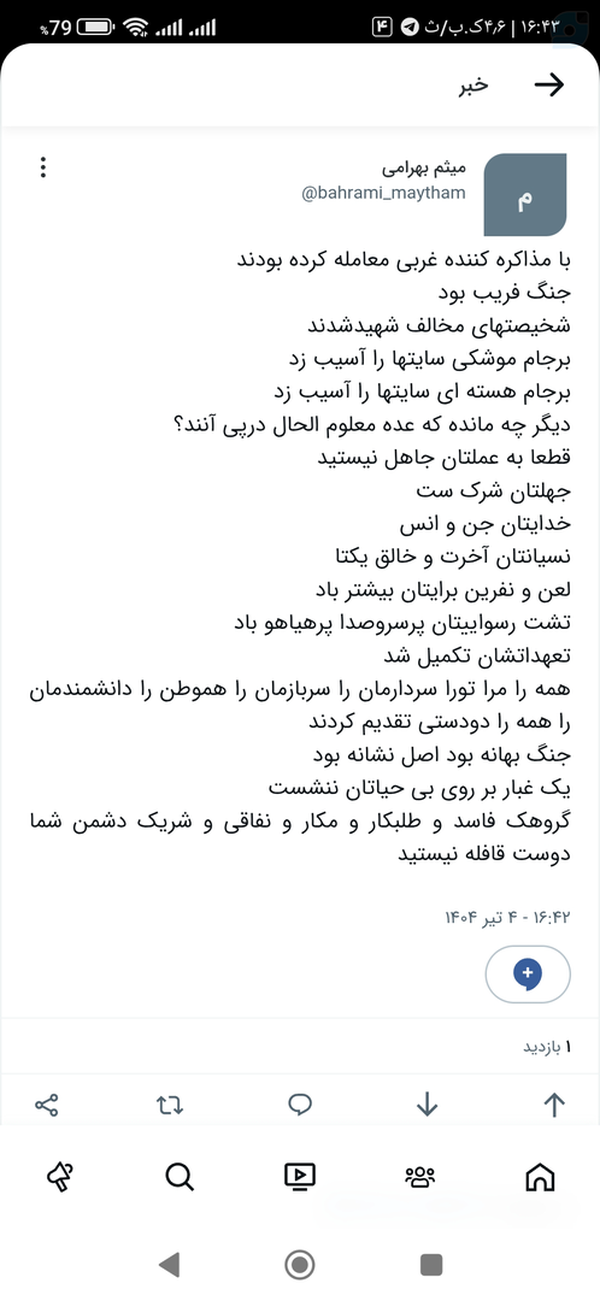600x1301 pixels.
Task: Tap the system back button
Action: (169, 1265)
